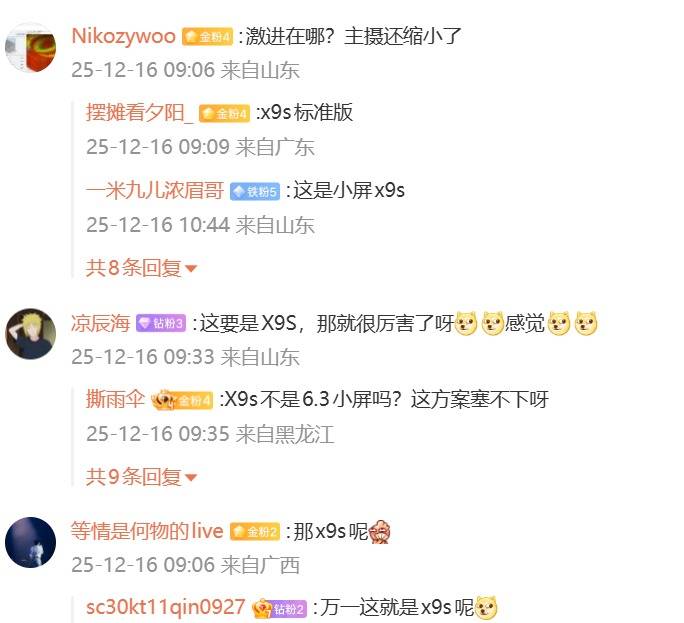684x623 pixels.
Task: Open 一米九儿浓眉哥's profile
Action: pos(154,189)
